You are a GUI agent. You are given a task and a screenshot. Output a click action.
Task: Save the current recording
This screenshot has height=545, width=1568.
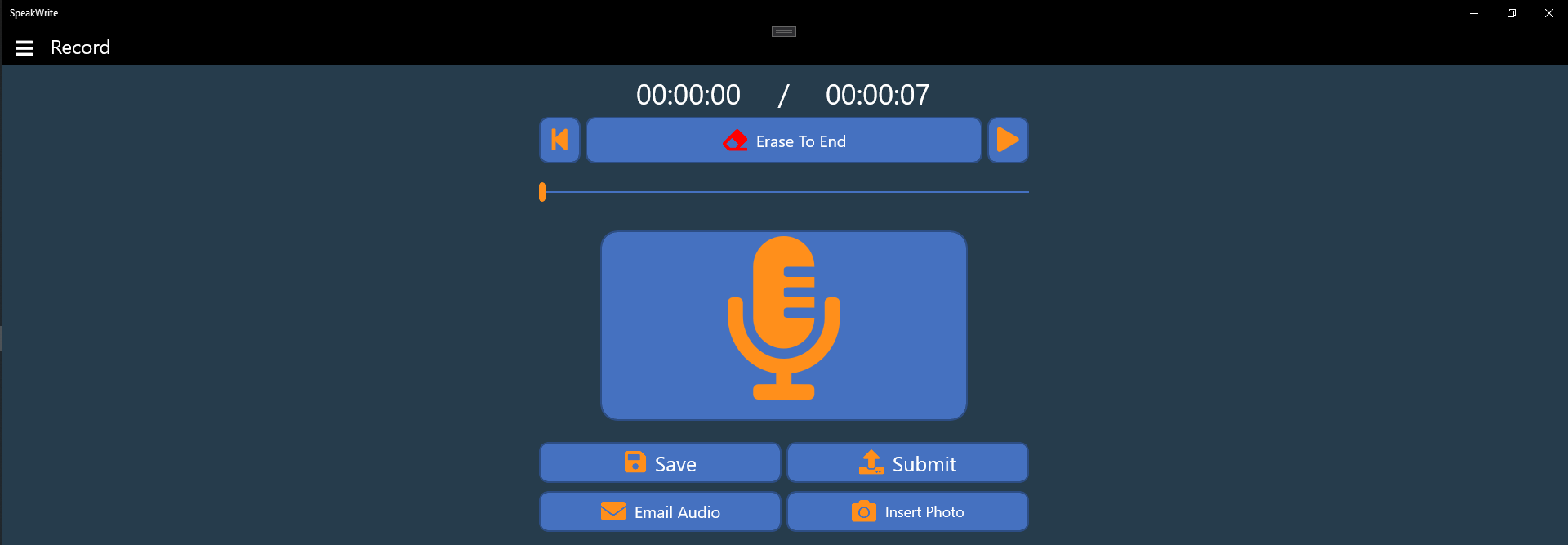point(660,463)
